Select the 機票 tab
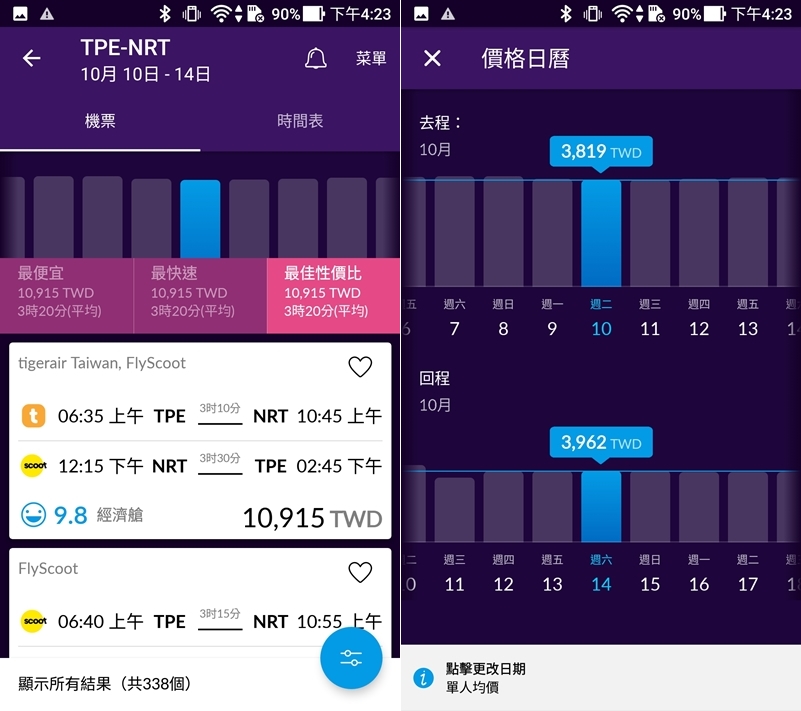The height and width of the screenshot is (711, 801). (100, 121)
